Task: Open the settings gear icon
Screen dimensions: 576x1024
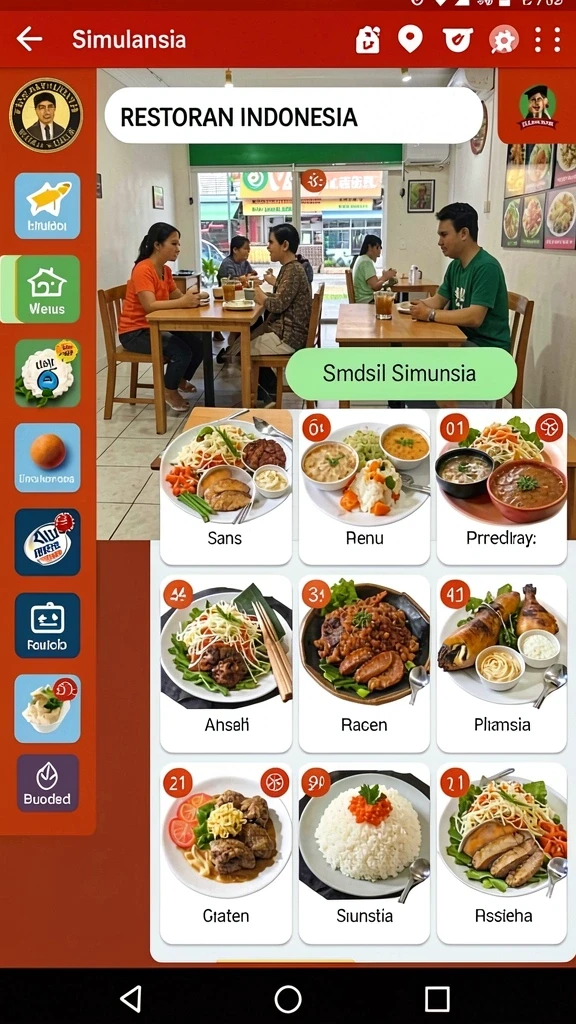Action: click(504, 40)
